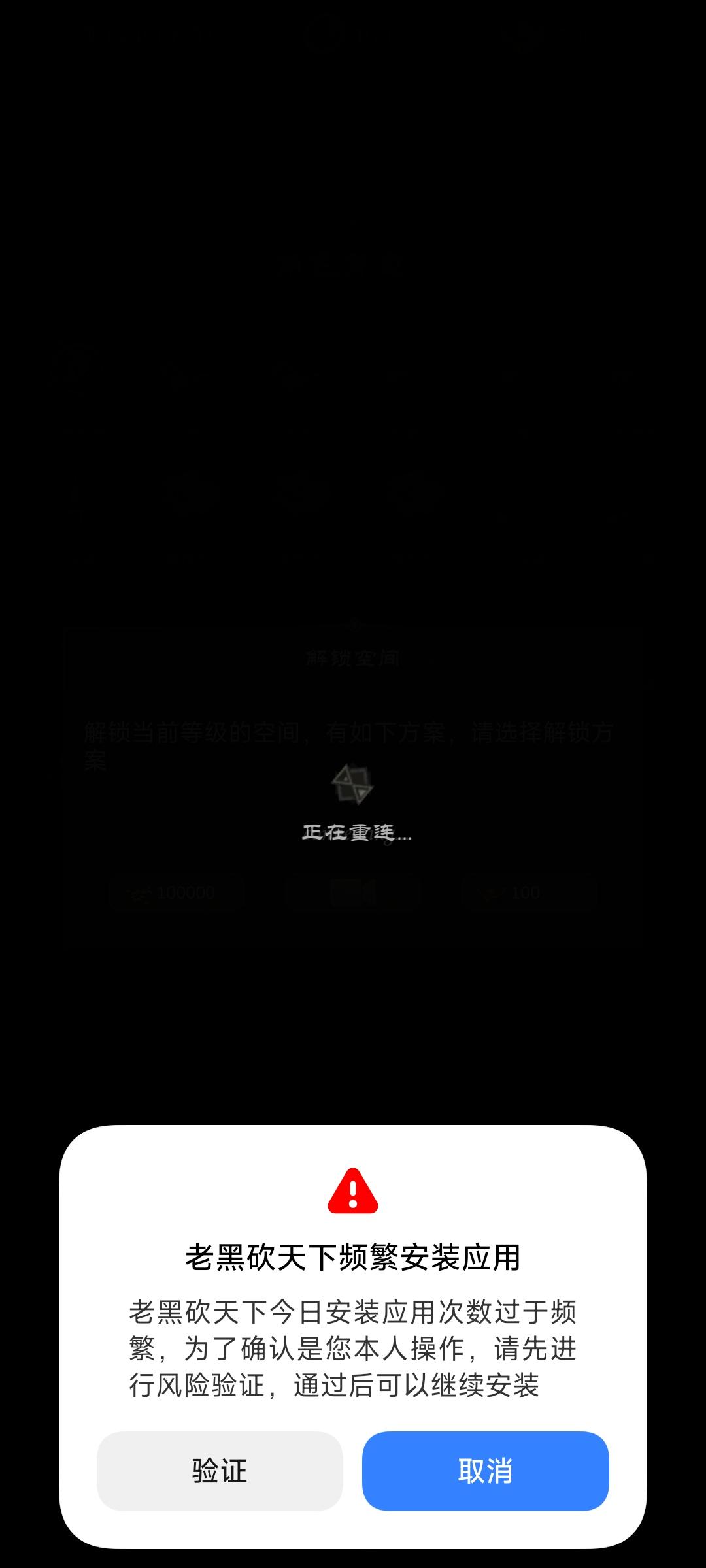Image resolution: width=706 pixels, height=1568 pixels.
Task: Click the red warning triangle icon
Action: [353, 1189]
